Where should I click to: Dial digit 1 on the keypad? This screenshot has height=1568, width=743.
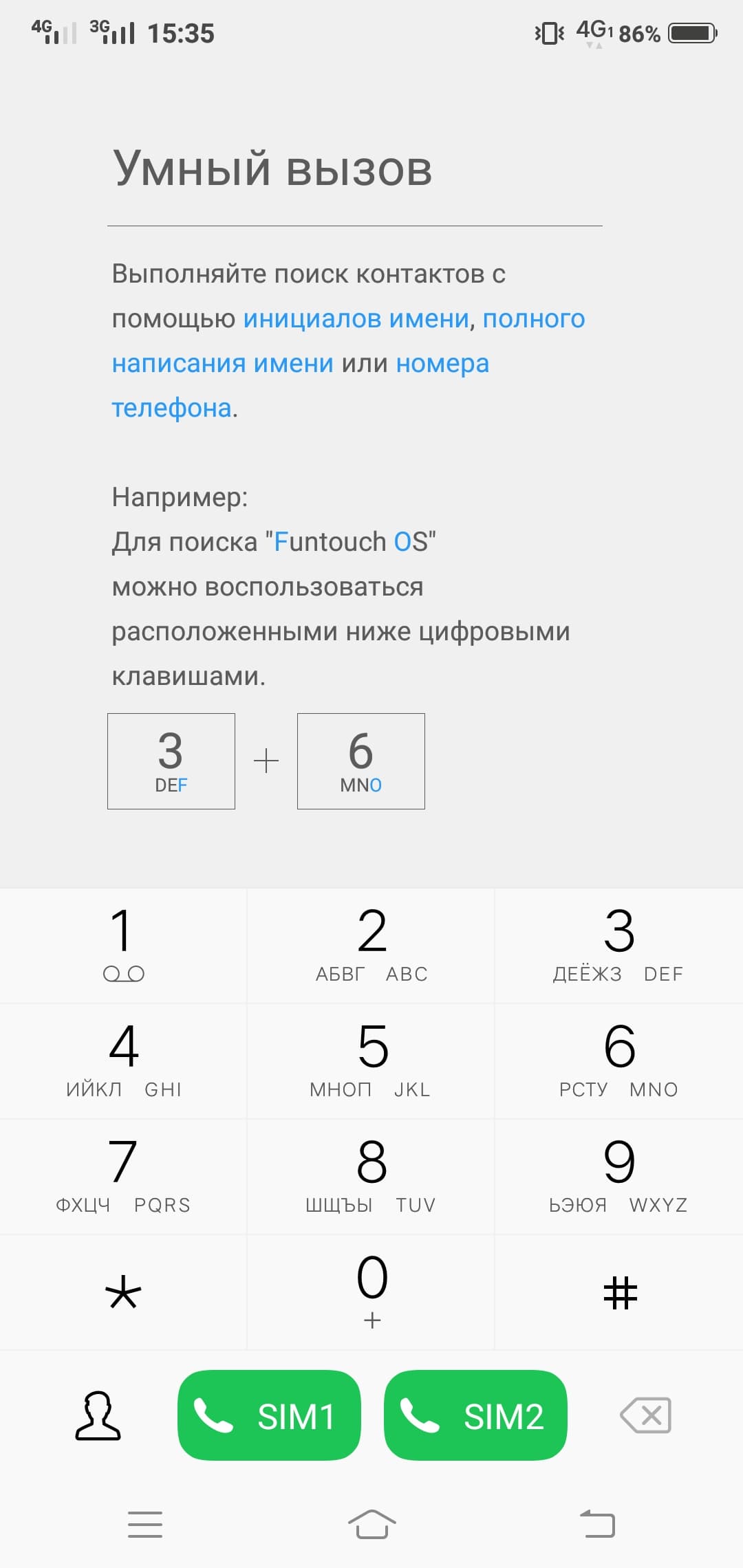[123, 945]
